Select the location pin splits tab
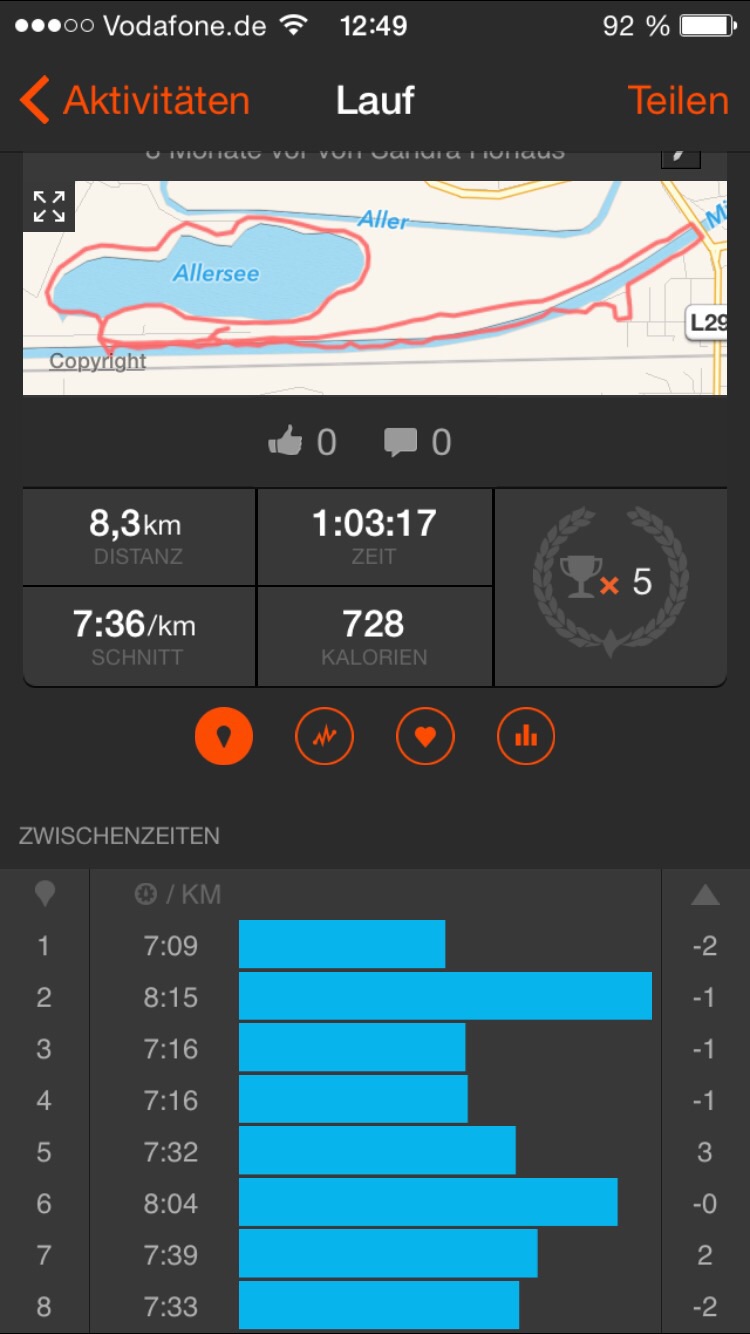 point(223,737)
